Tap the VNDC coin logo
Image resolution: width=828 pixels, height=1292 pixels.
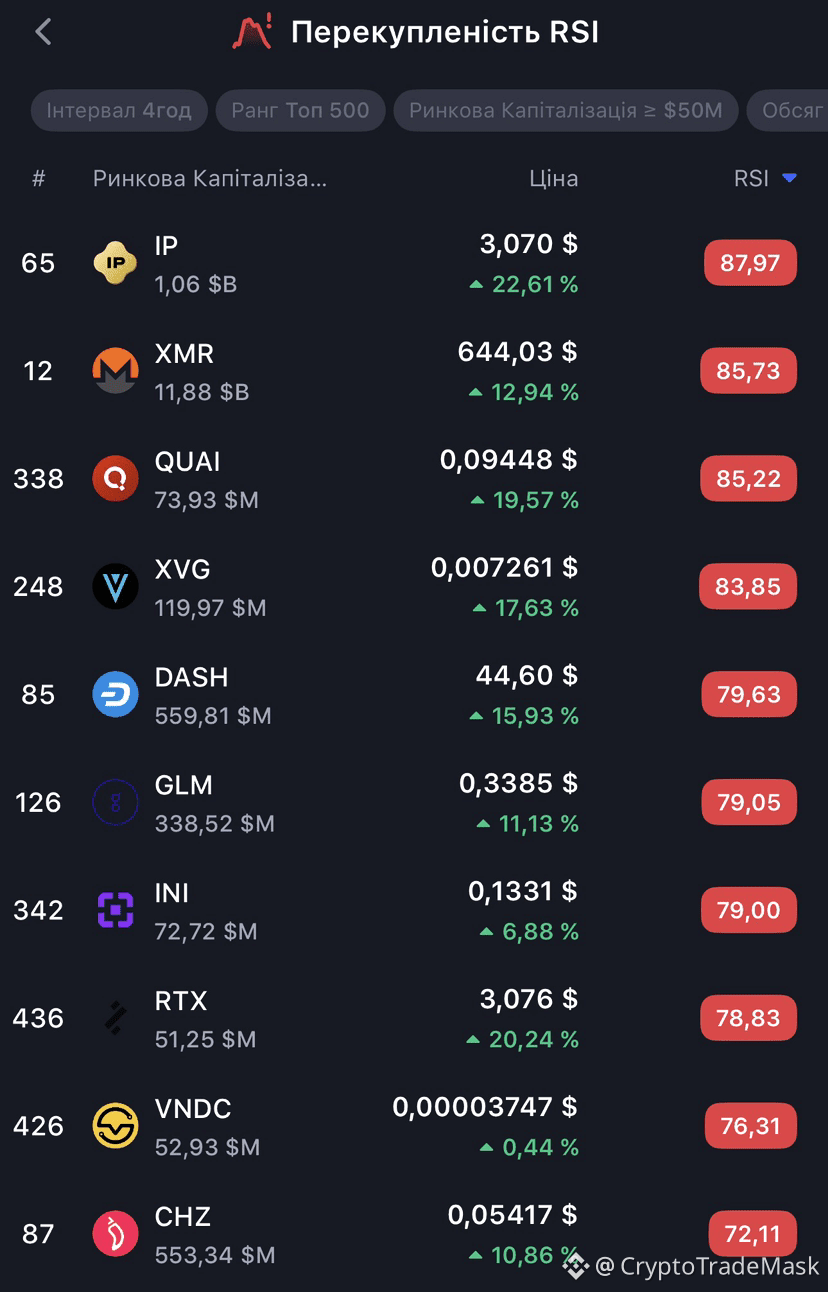pos(115,1126)
